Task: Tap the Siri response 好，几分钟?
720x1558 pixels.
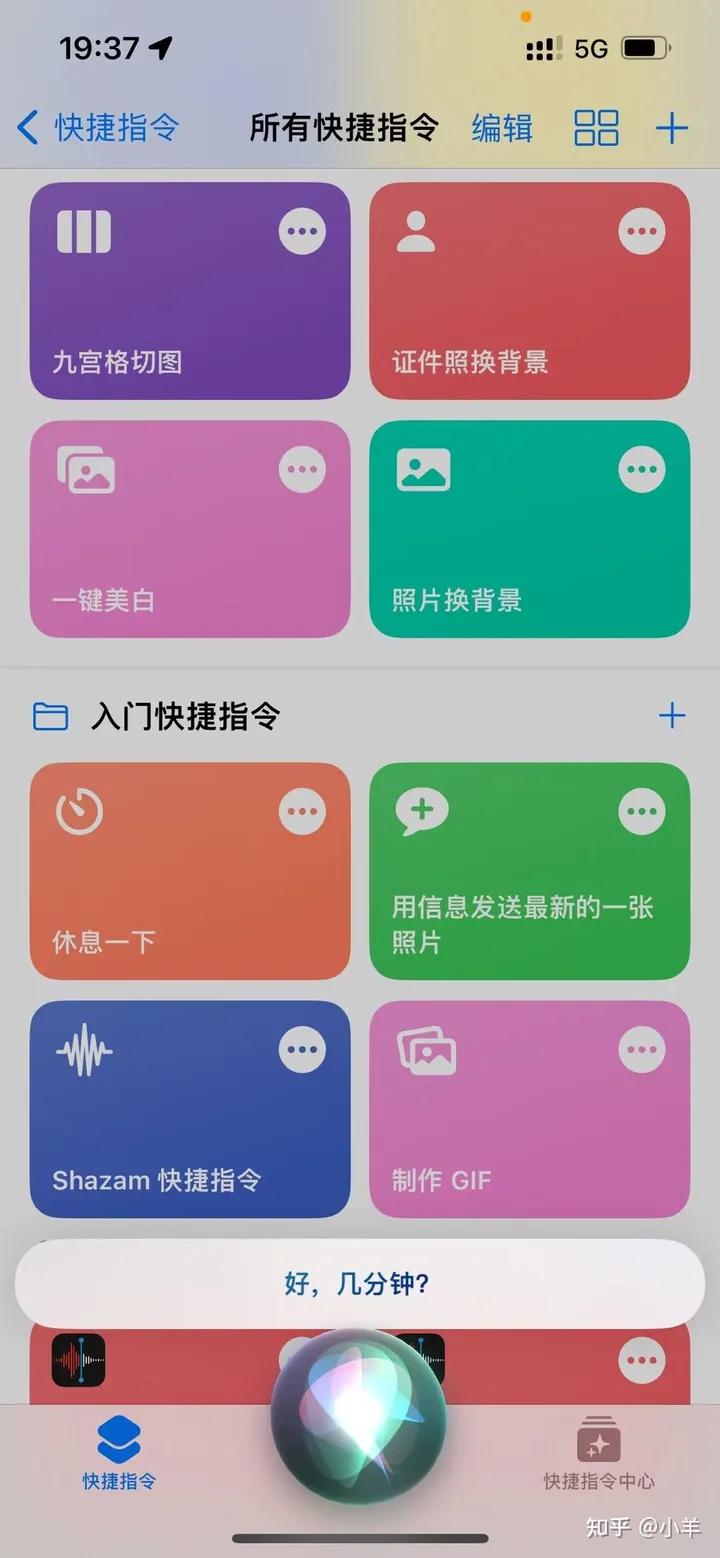Action: (x=360, y=1283)
